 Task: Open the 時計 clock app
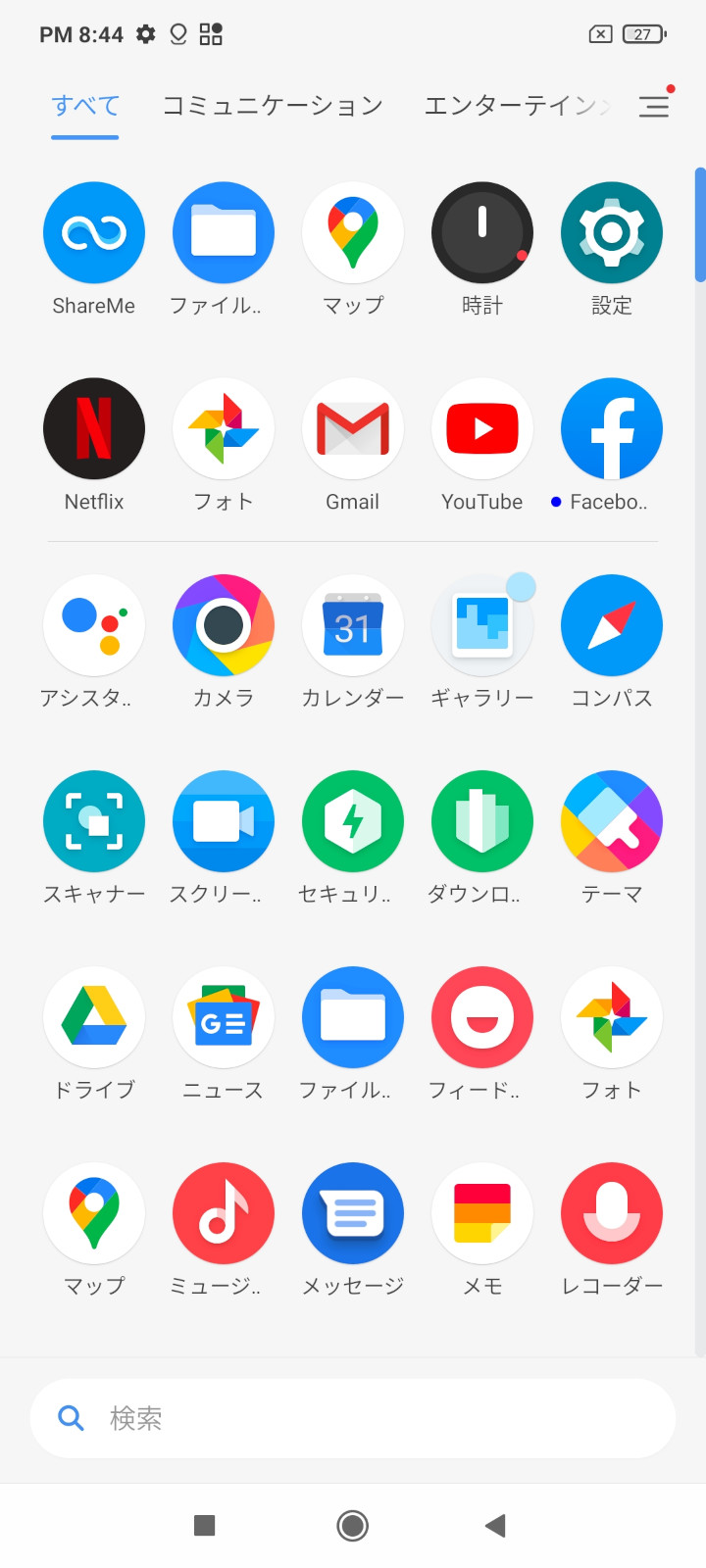click(x=482, y=233)
